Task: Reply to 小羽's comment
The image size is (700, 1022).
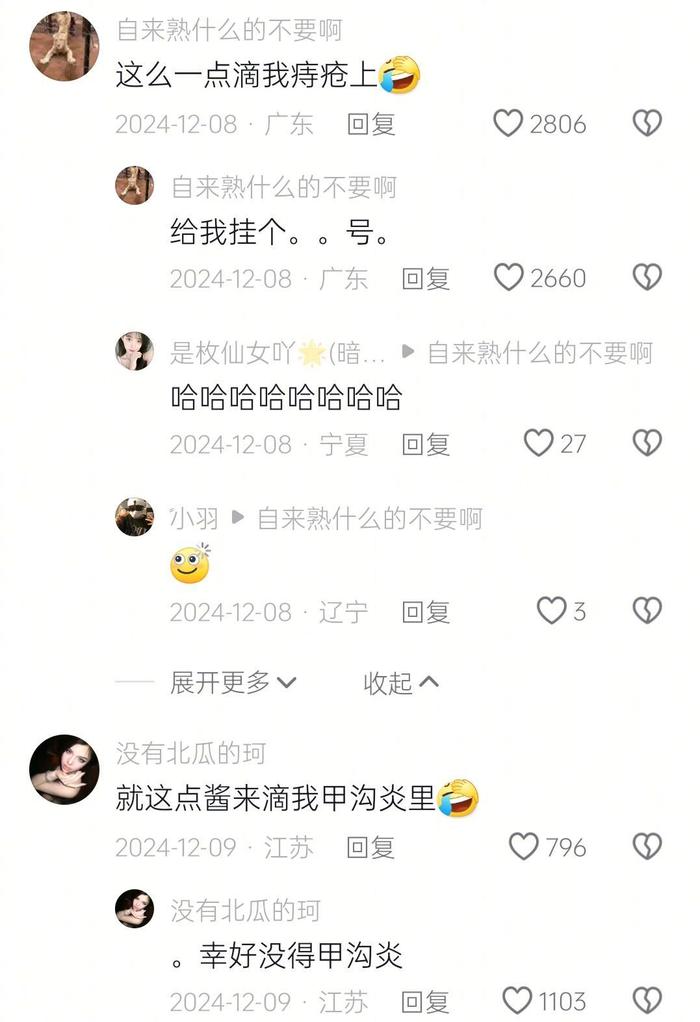Action: 426,611
